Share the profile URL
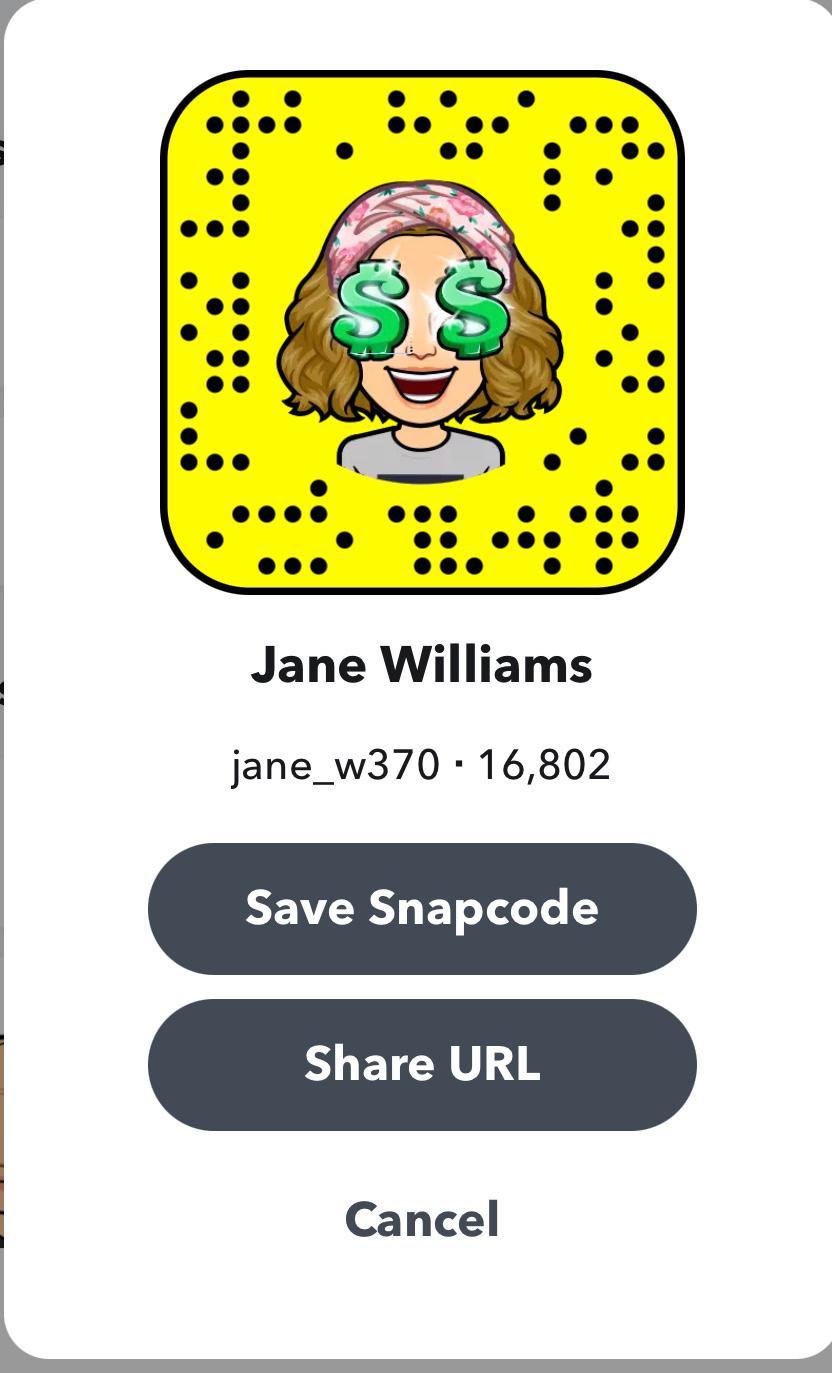Image resolution: width=832 pixels, height=1373 pixels. (x=422, y=1064)
